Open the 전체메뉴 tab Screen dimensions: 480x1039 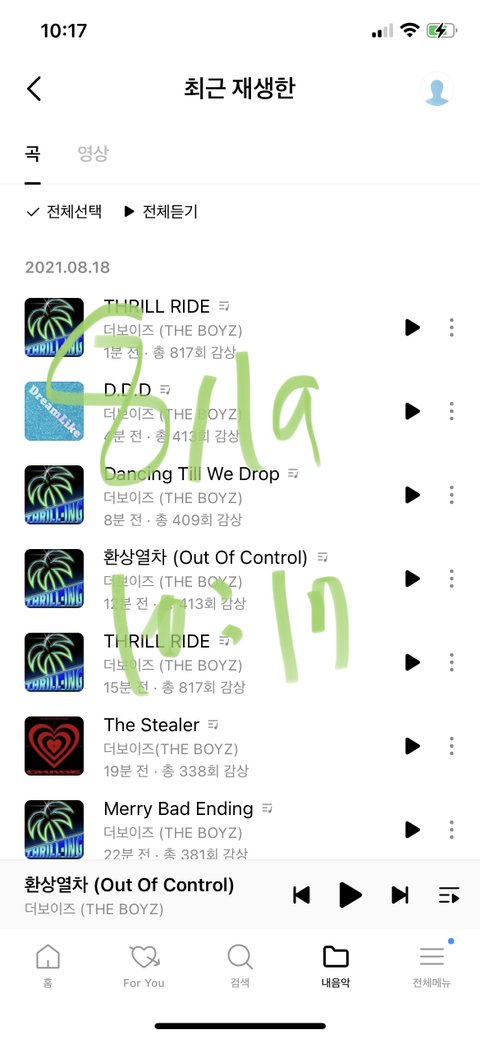(432, 965)
